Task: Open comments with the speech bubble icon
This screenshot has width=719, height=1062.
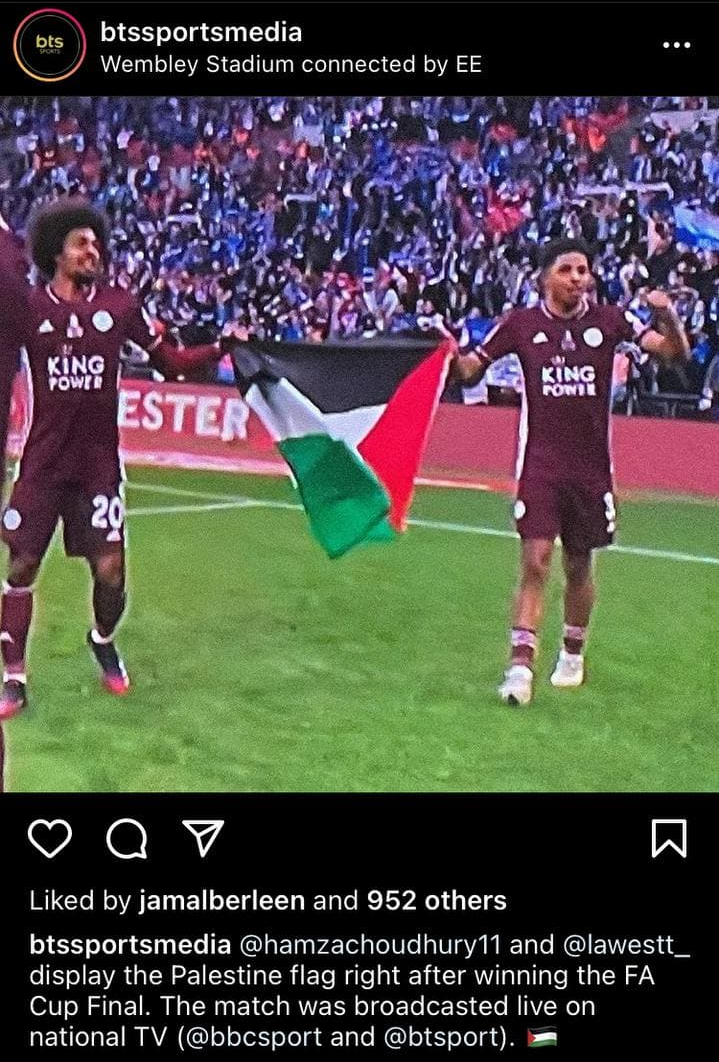Action: click(126, 839)
